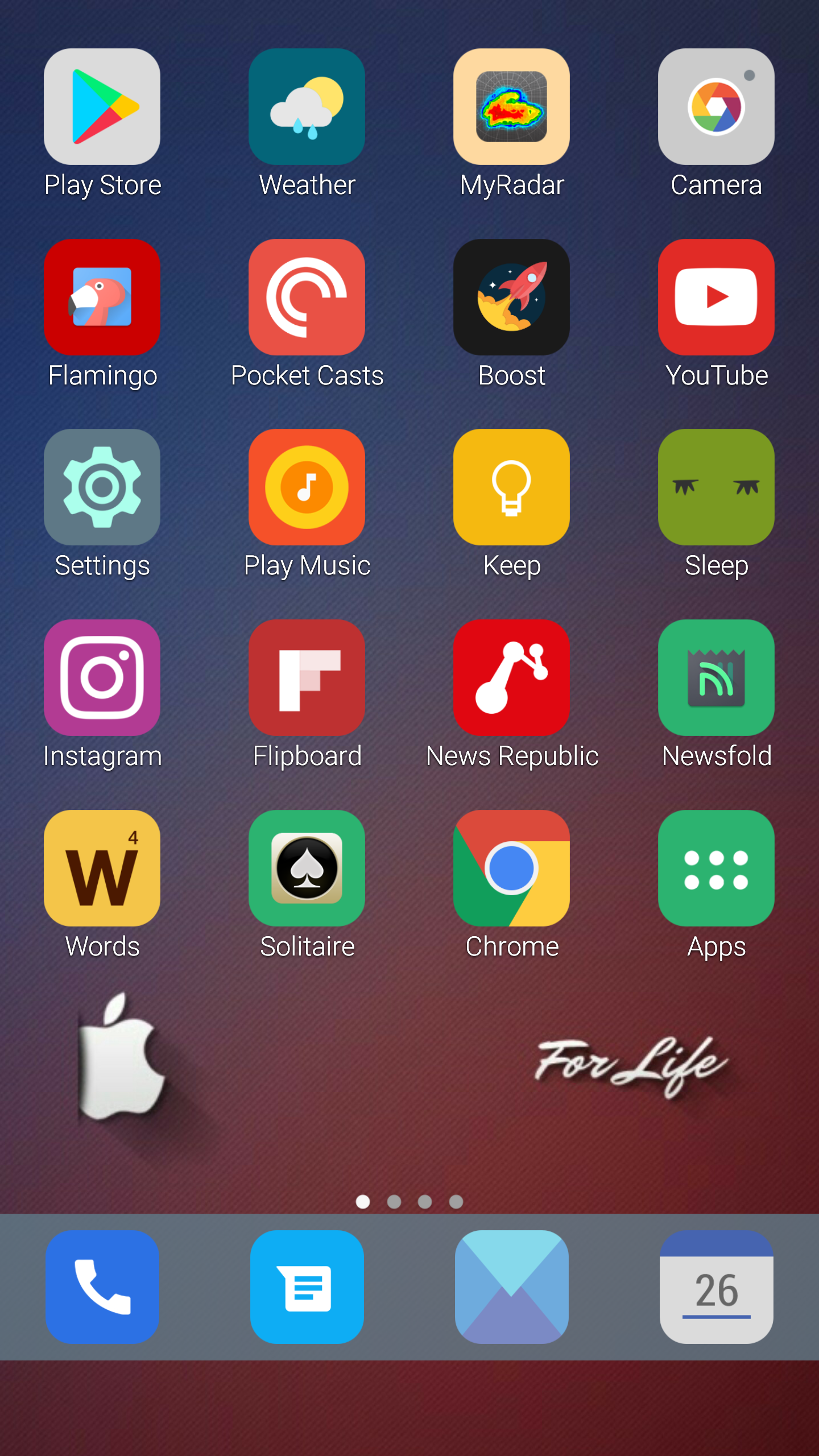Open Settings
This screenshot has height=1456, width=819.
point(102,487)
